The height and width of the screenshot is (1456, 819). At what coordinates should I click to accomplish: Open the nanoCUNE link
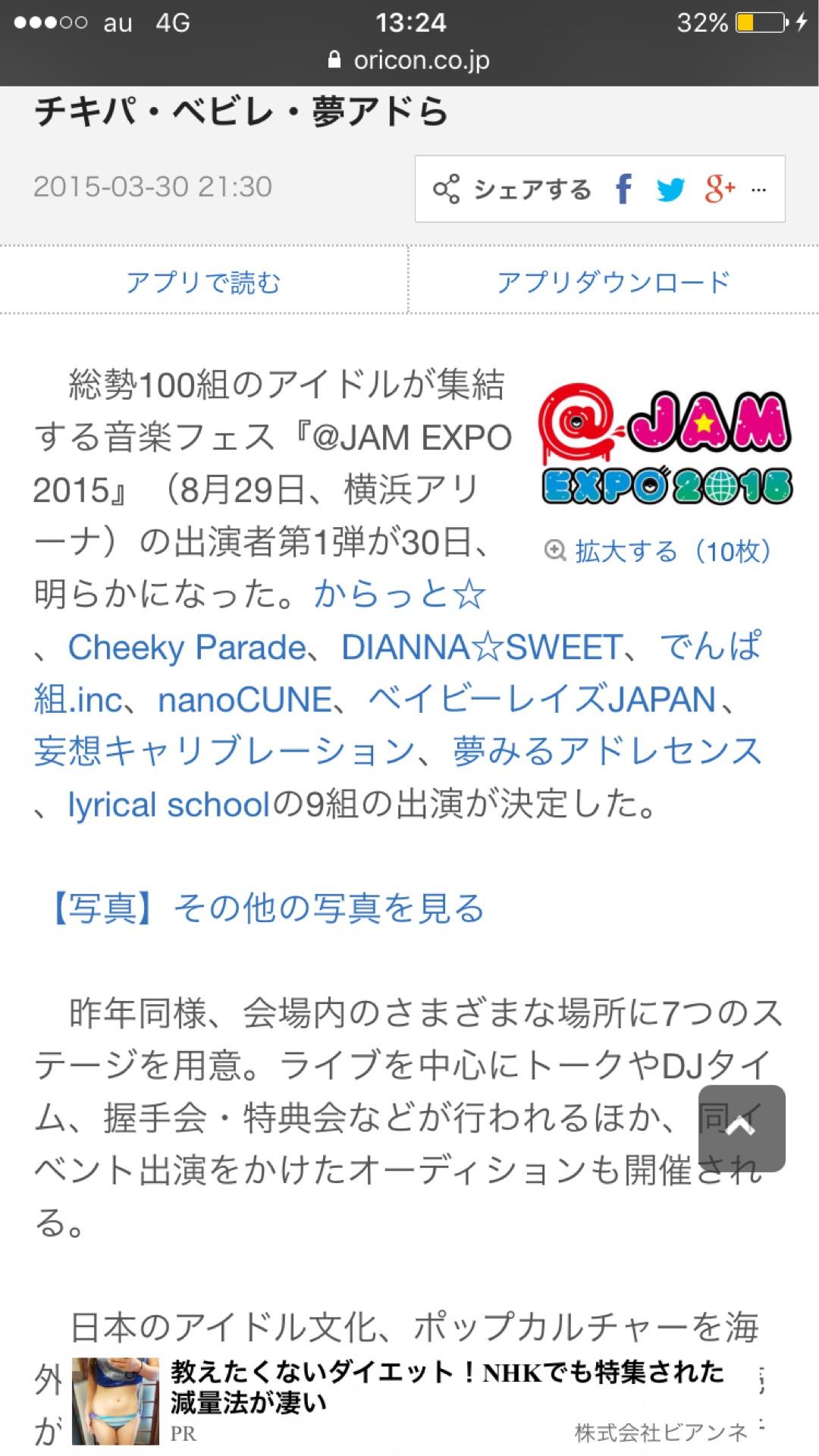click(245, 700)
